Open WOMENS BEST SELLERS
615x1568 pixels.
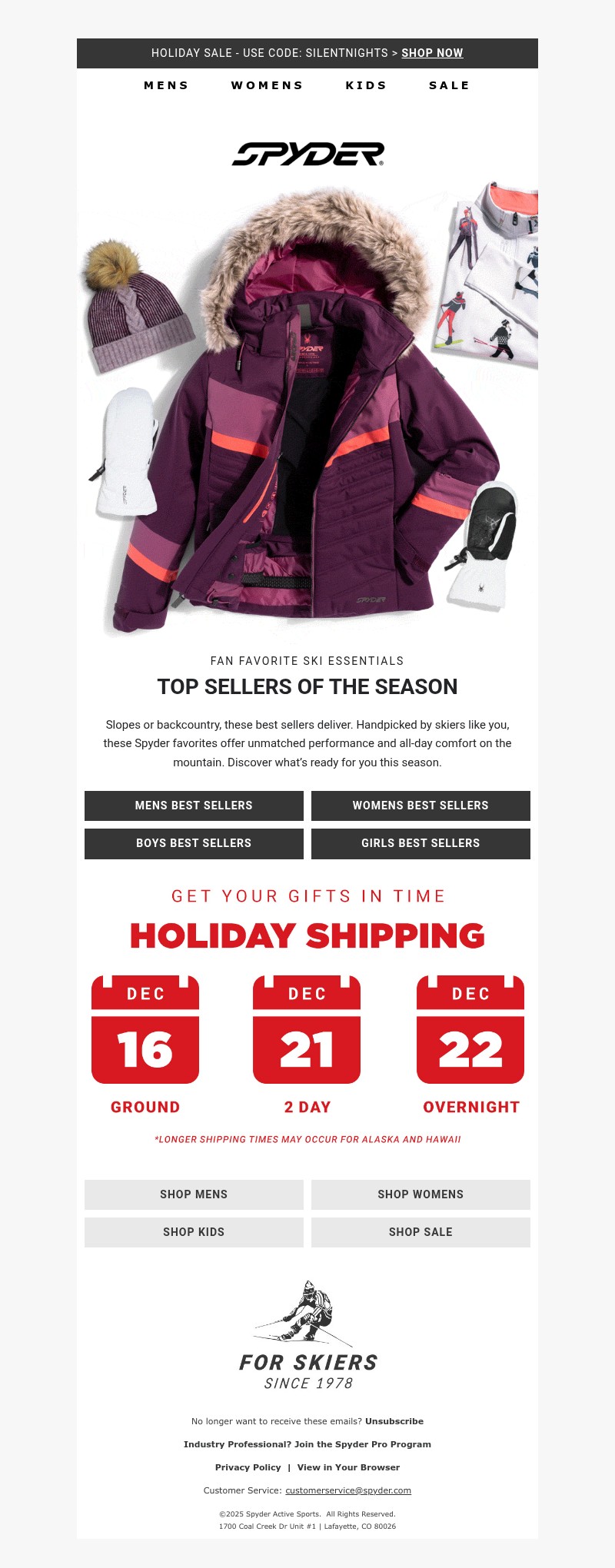coord(421,806)
